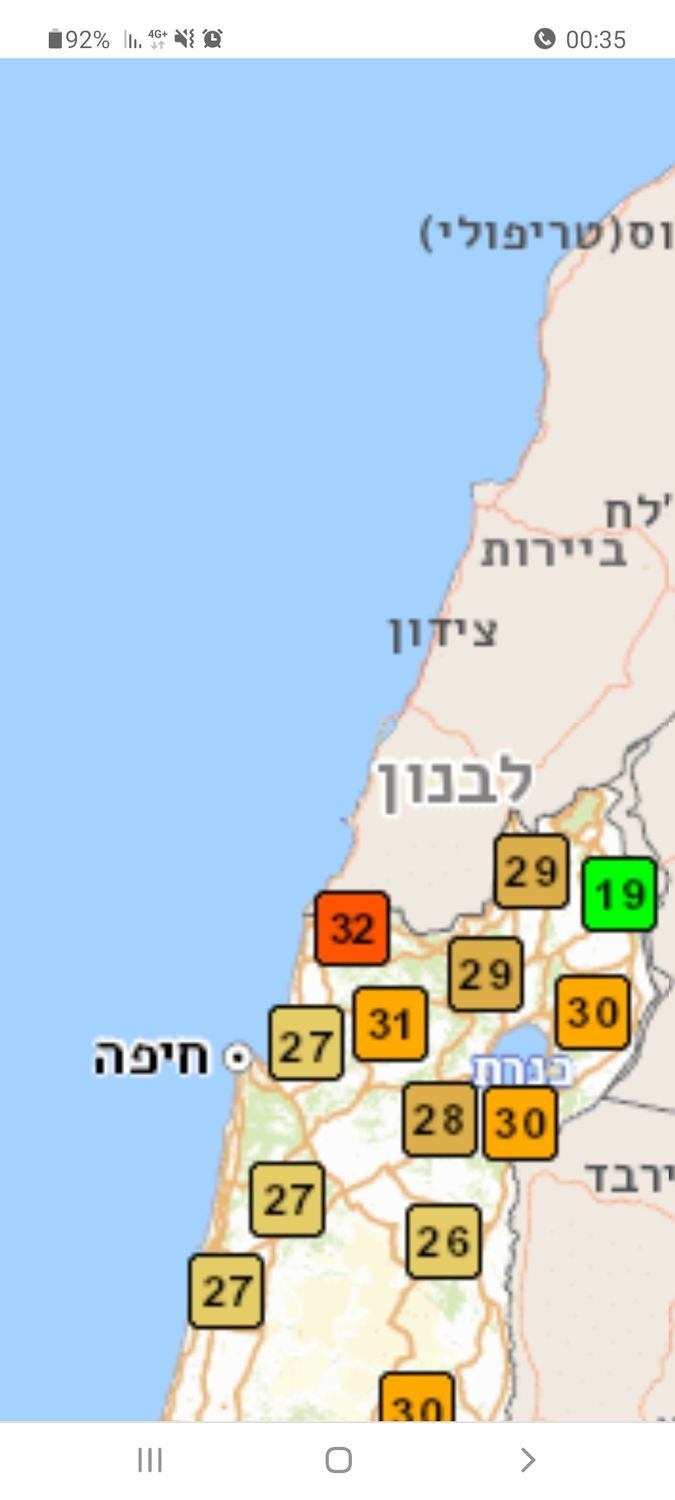675x1500 pixels.
Task: Open the 27 marker beside the Haifa label
Action: [x=306, y=1044]
